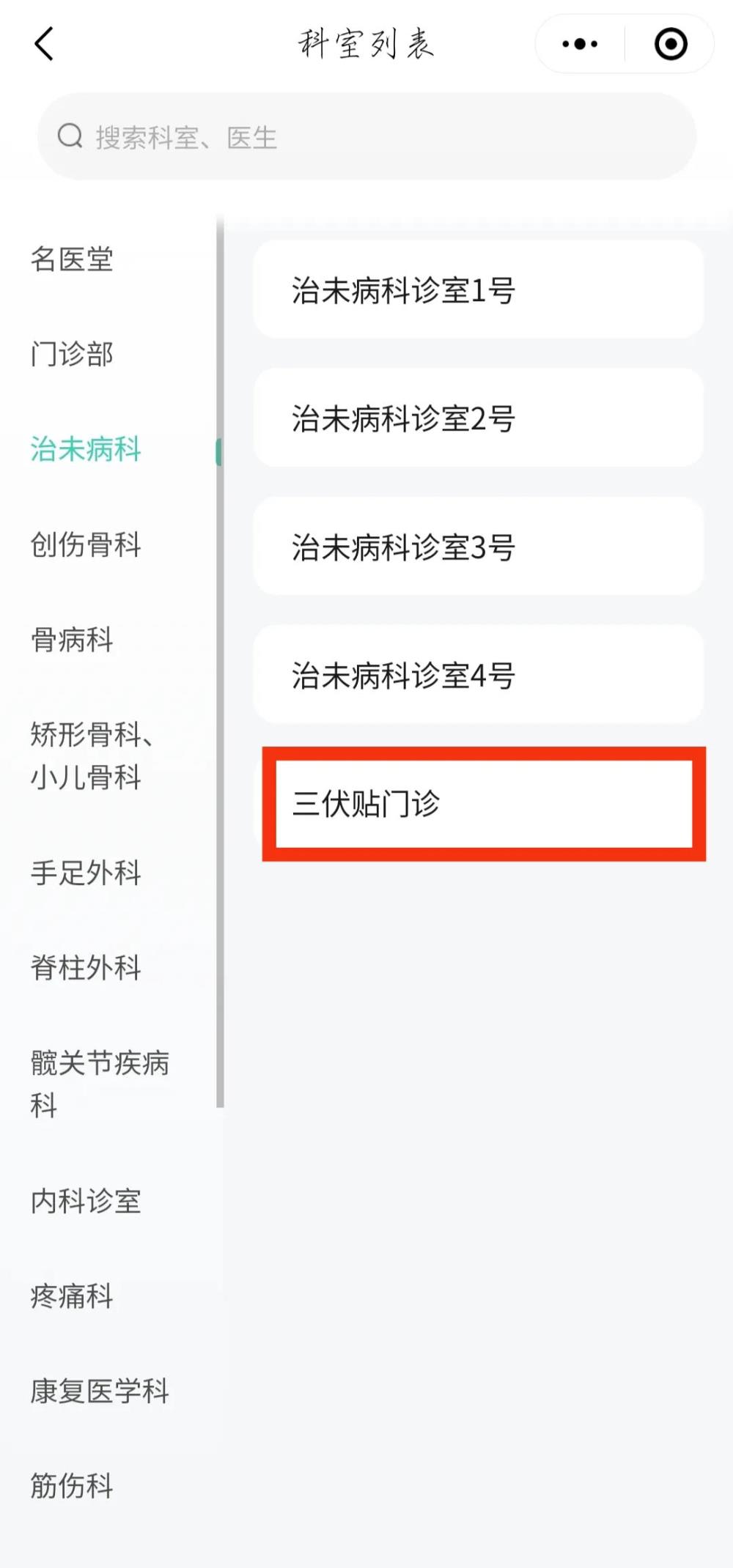Open the 创伤骨科 department category

point(86,544)
